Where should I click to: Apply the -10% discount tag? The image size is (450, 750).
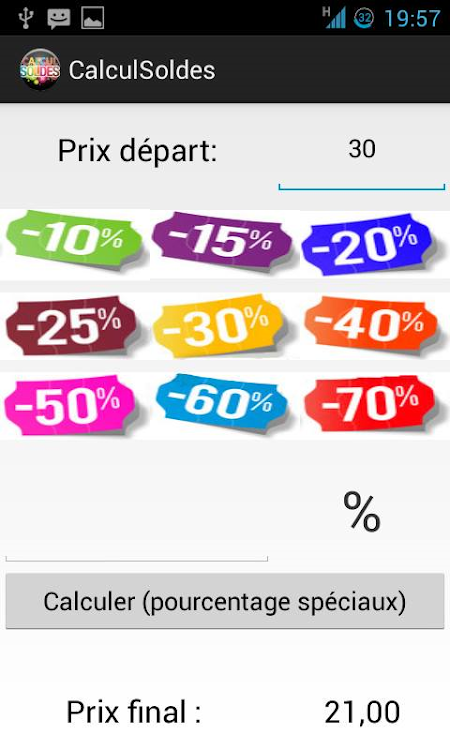pyautogui.click(x=75, y=244)
